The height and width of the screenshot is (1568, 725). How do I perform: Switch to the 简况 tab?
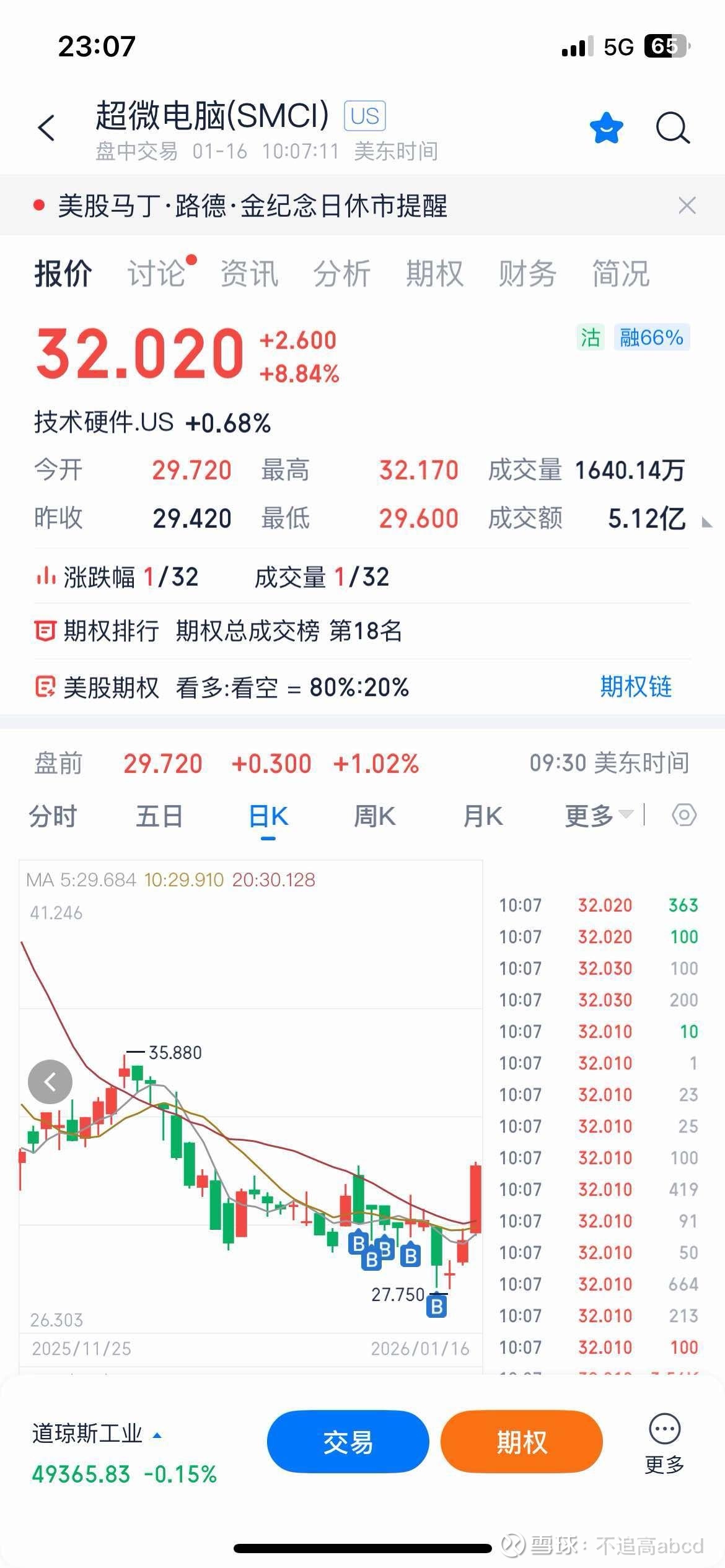pos(621,274)
